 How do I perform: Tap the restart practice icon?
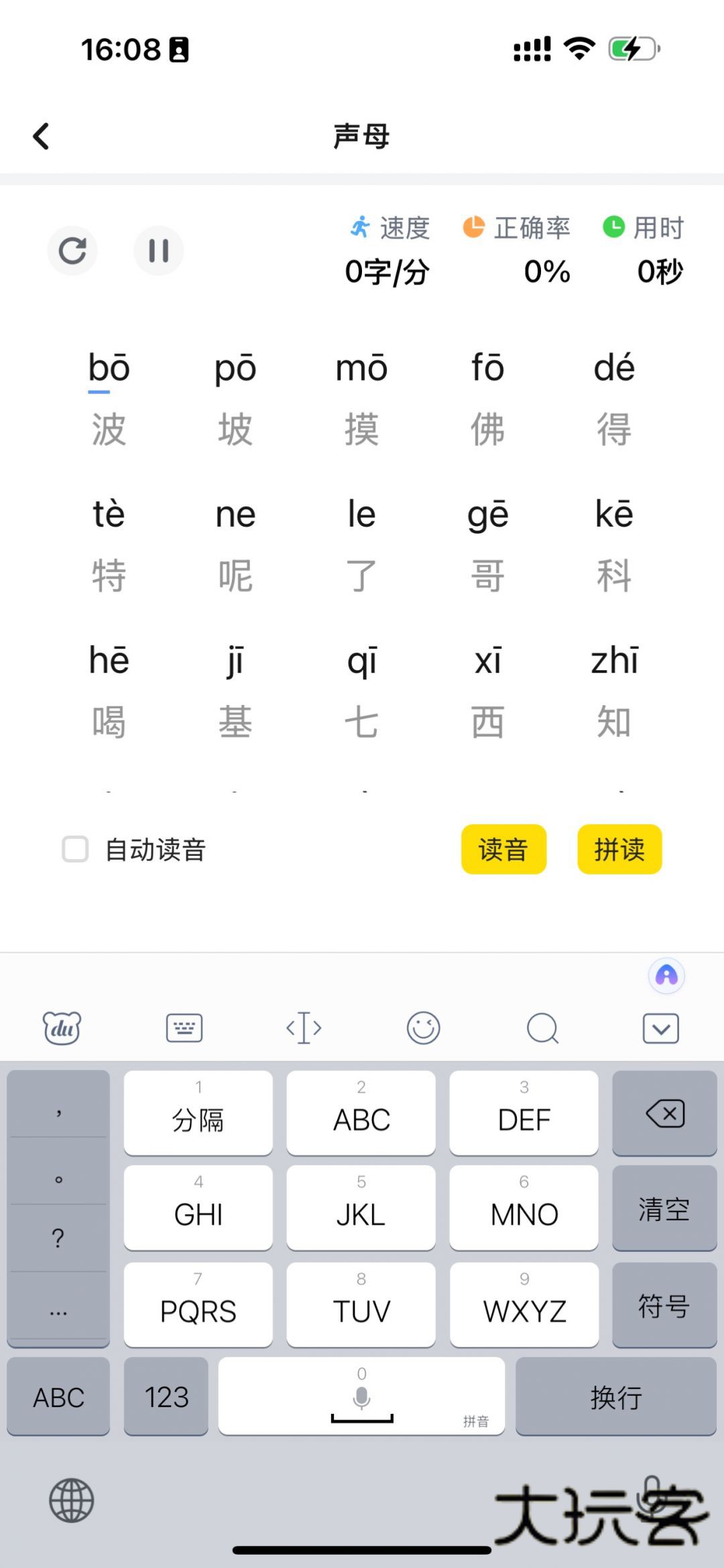pos(72,250)
